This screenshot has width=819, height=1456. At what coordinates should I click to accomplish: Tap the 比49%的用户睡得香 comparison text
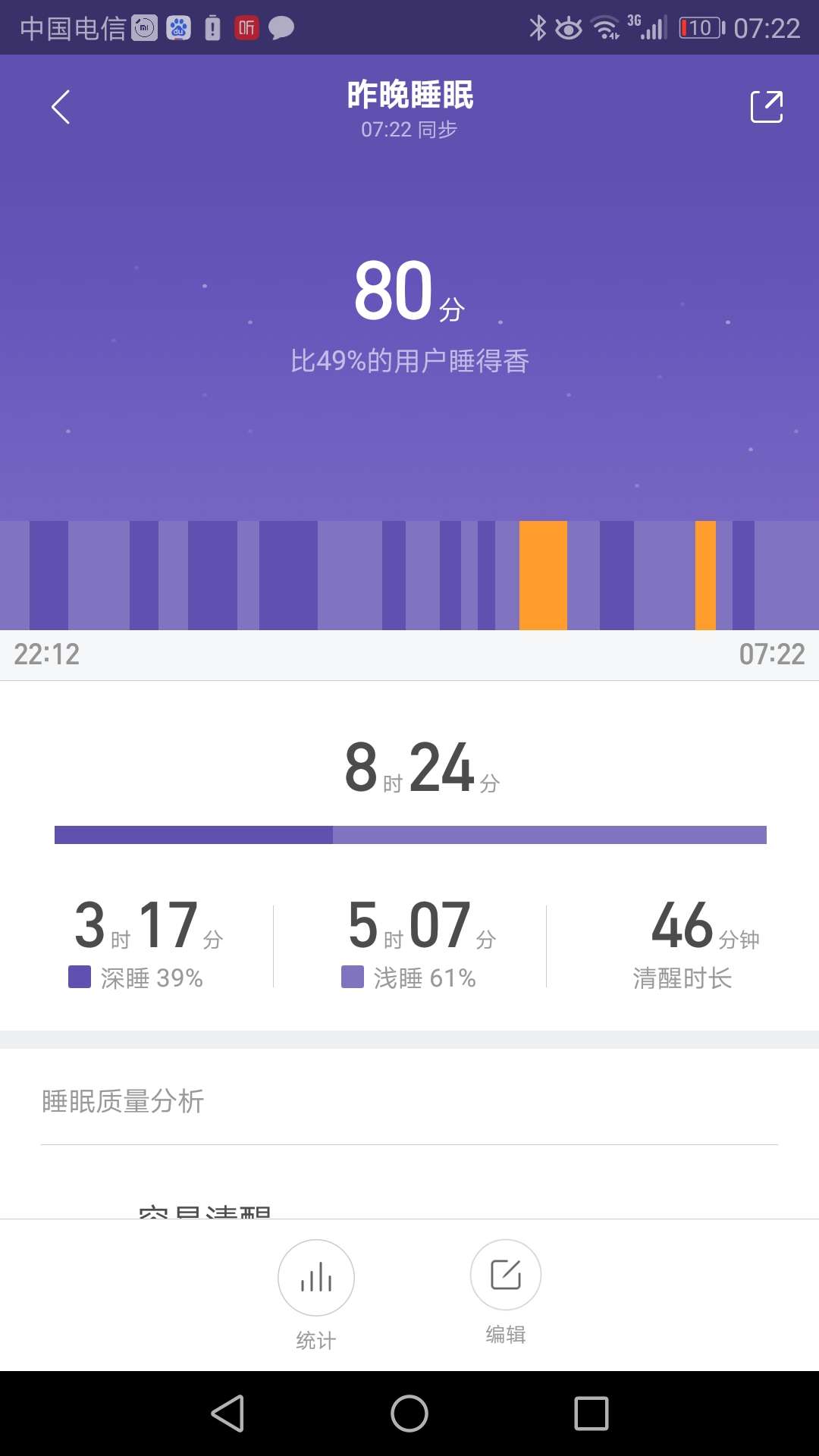409,362
